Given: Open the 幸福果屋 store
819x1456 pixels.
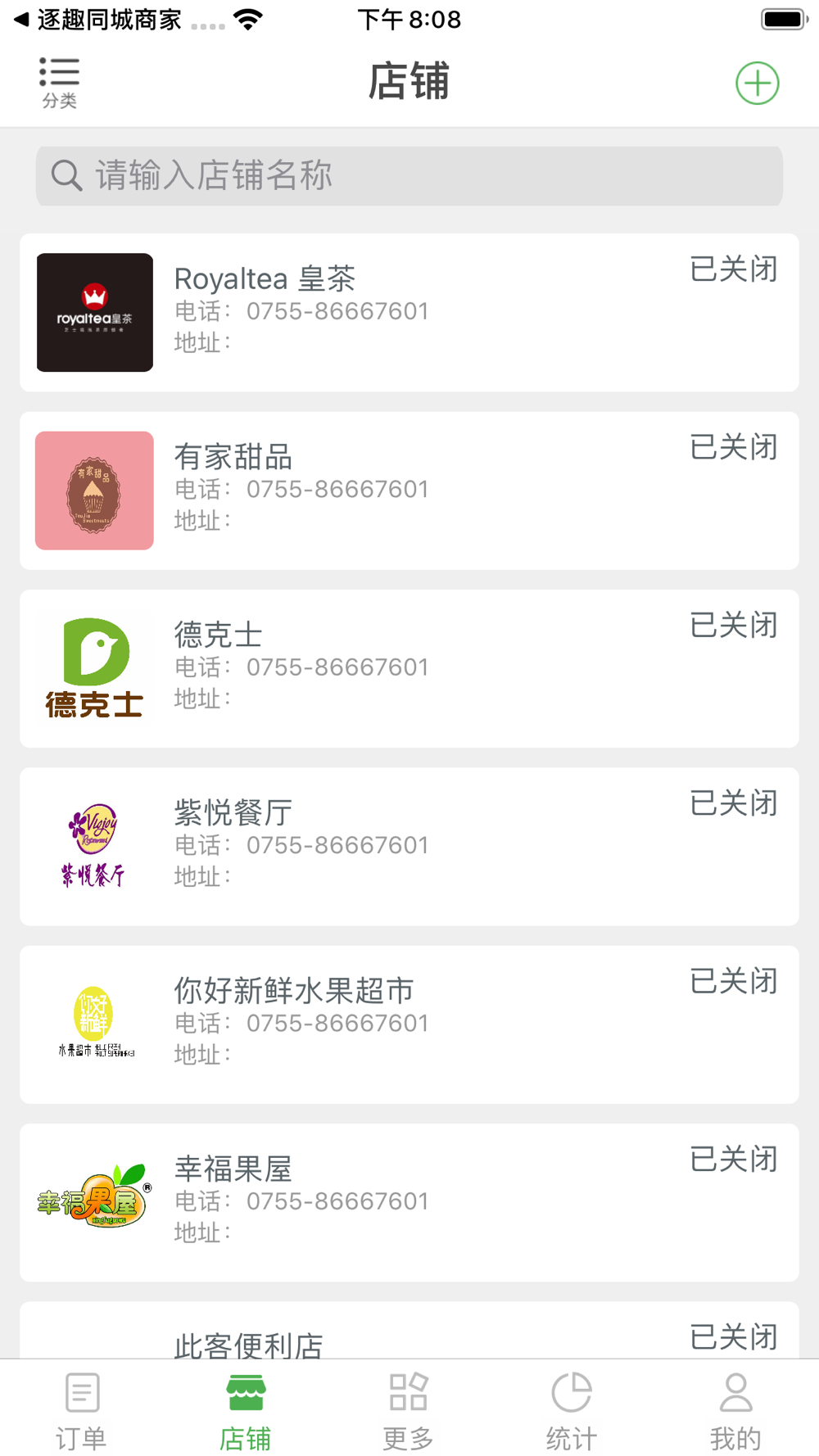Looking at the screenshot, I should coord(409,1203).
